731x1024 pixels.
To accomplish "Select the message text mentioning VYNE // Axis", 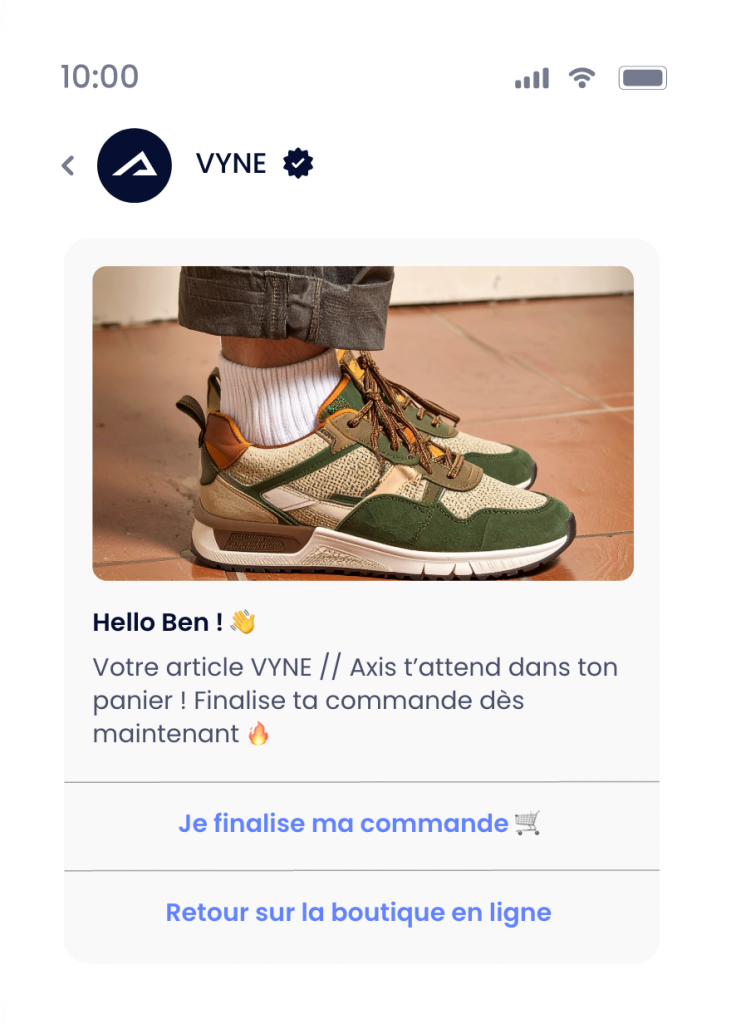I will 355,699.
